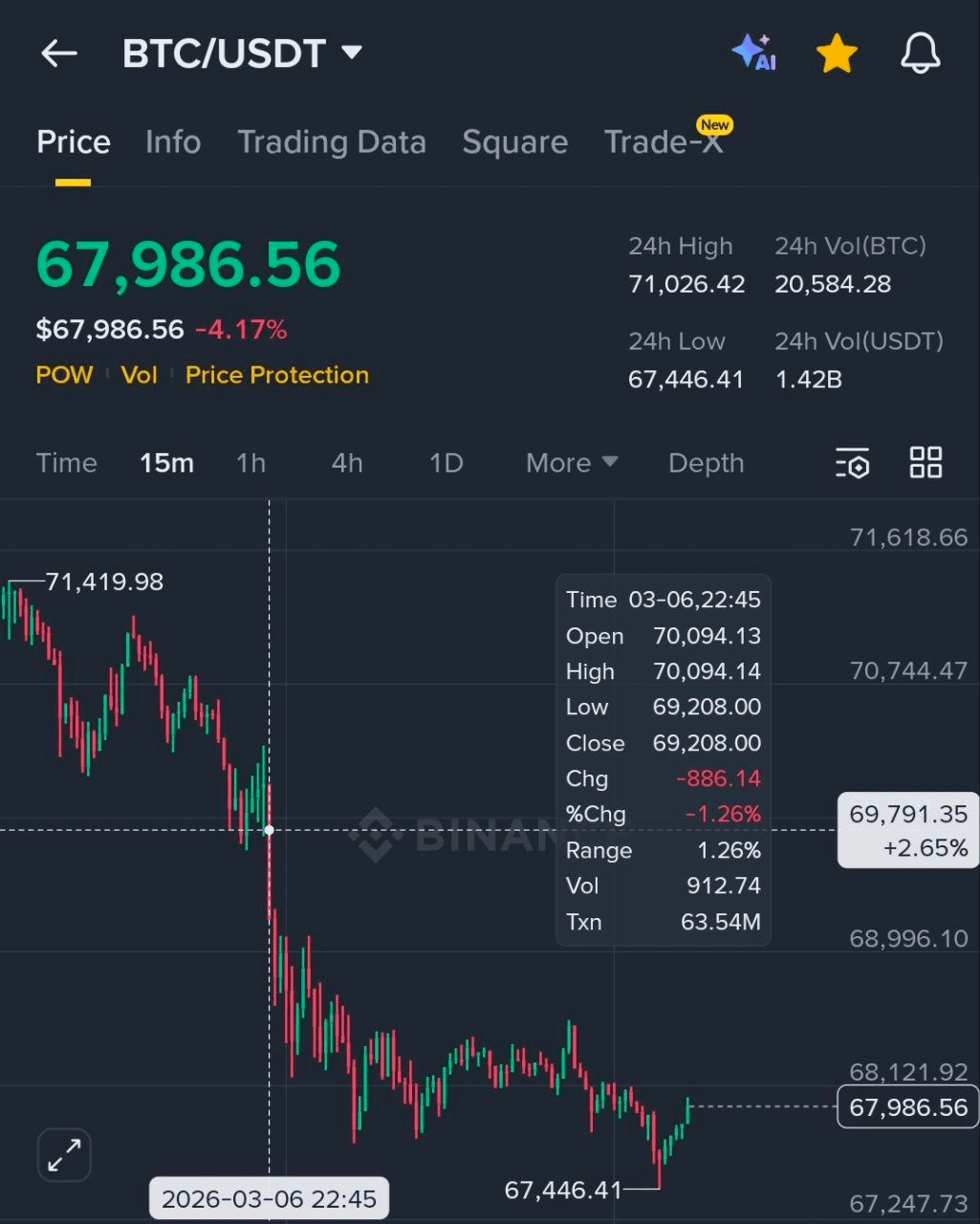This screenshot has width=980, height=1224.
Task: Open the Depth view
Action: point(706,463)
